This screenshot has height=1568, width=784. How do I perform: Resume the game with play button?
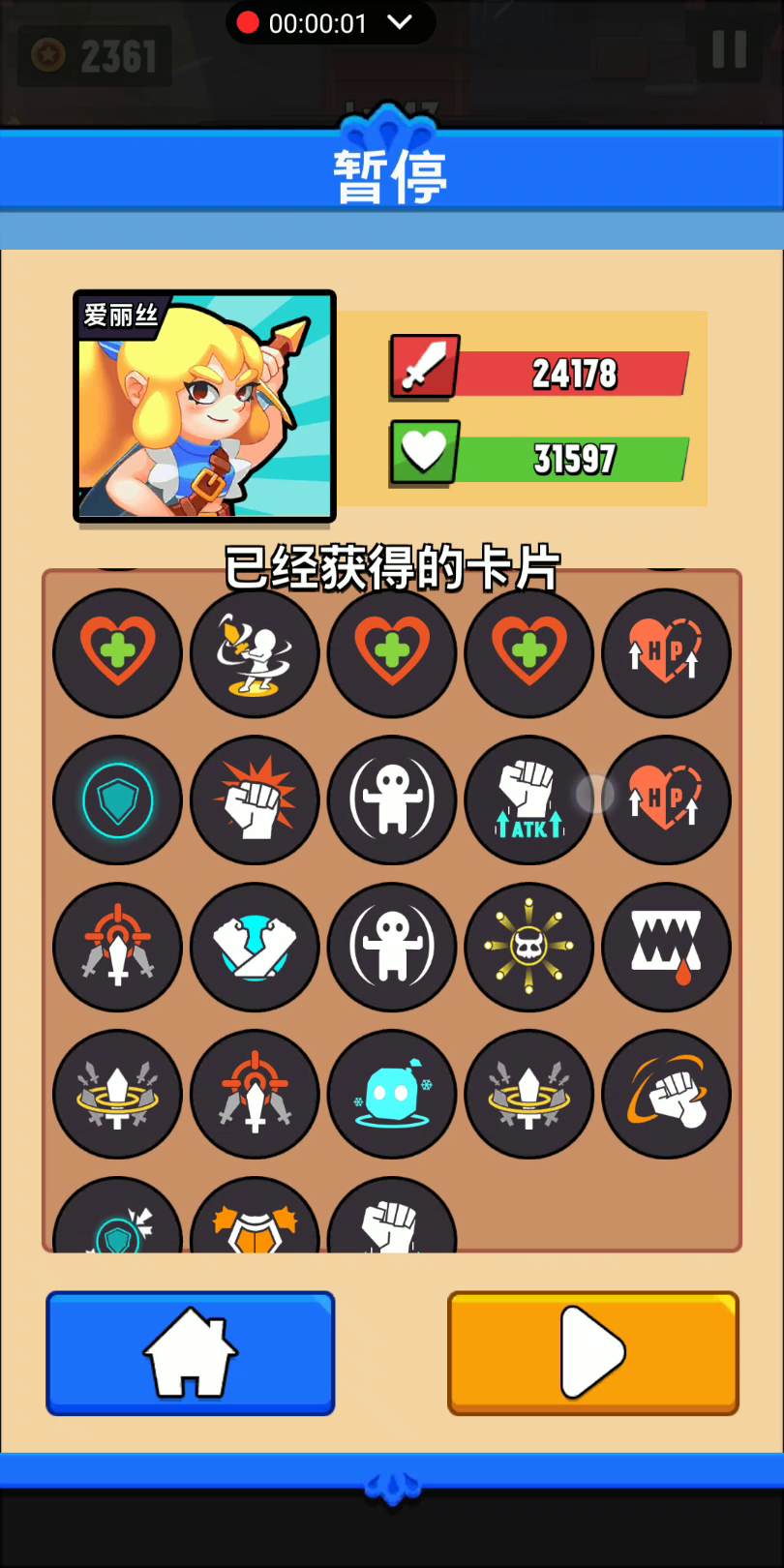coord(592,1352)
